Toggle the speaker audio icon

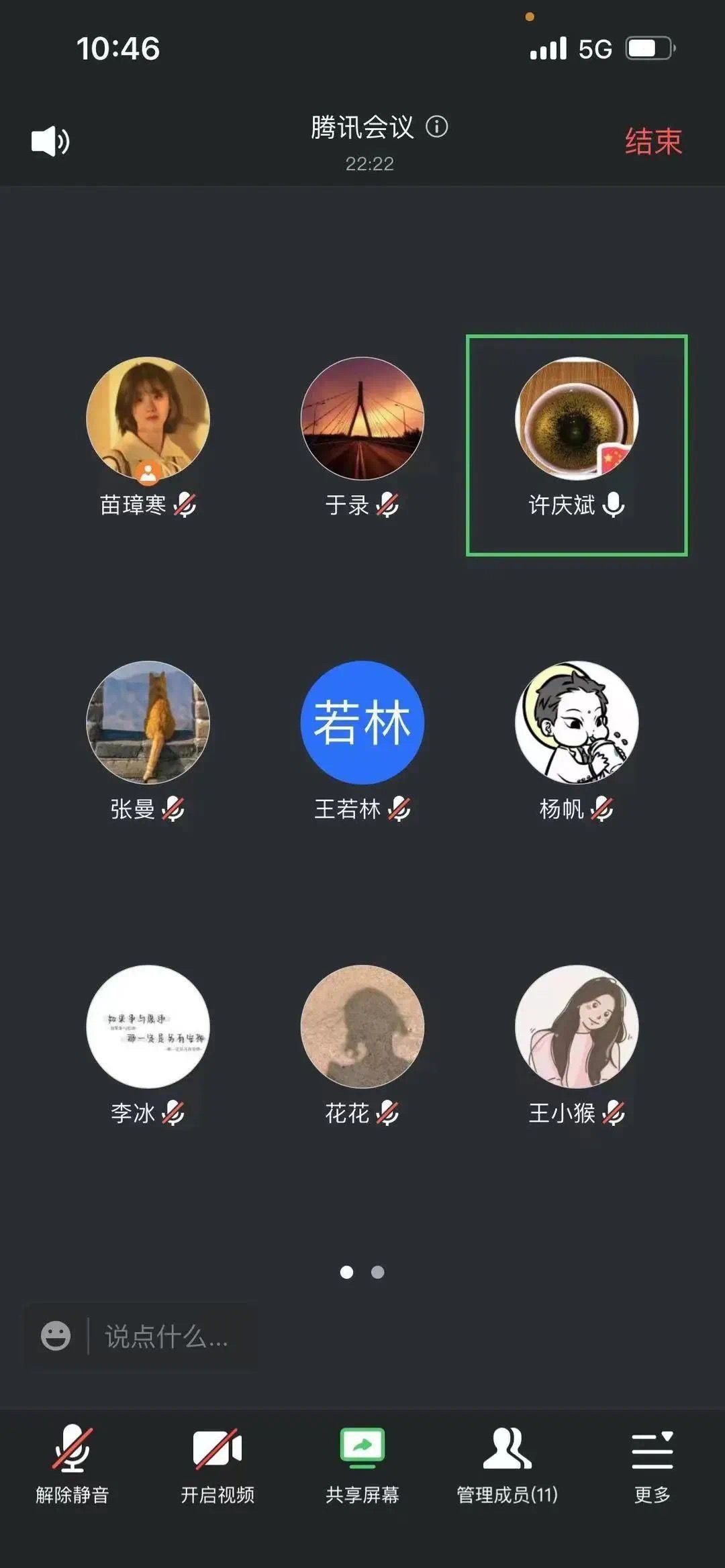tap(50, 142)
